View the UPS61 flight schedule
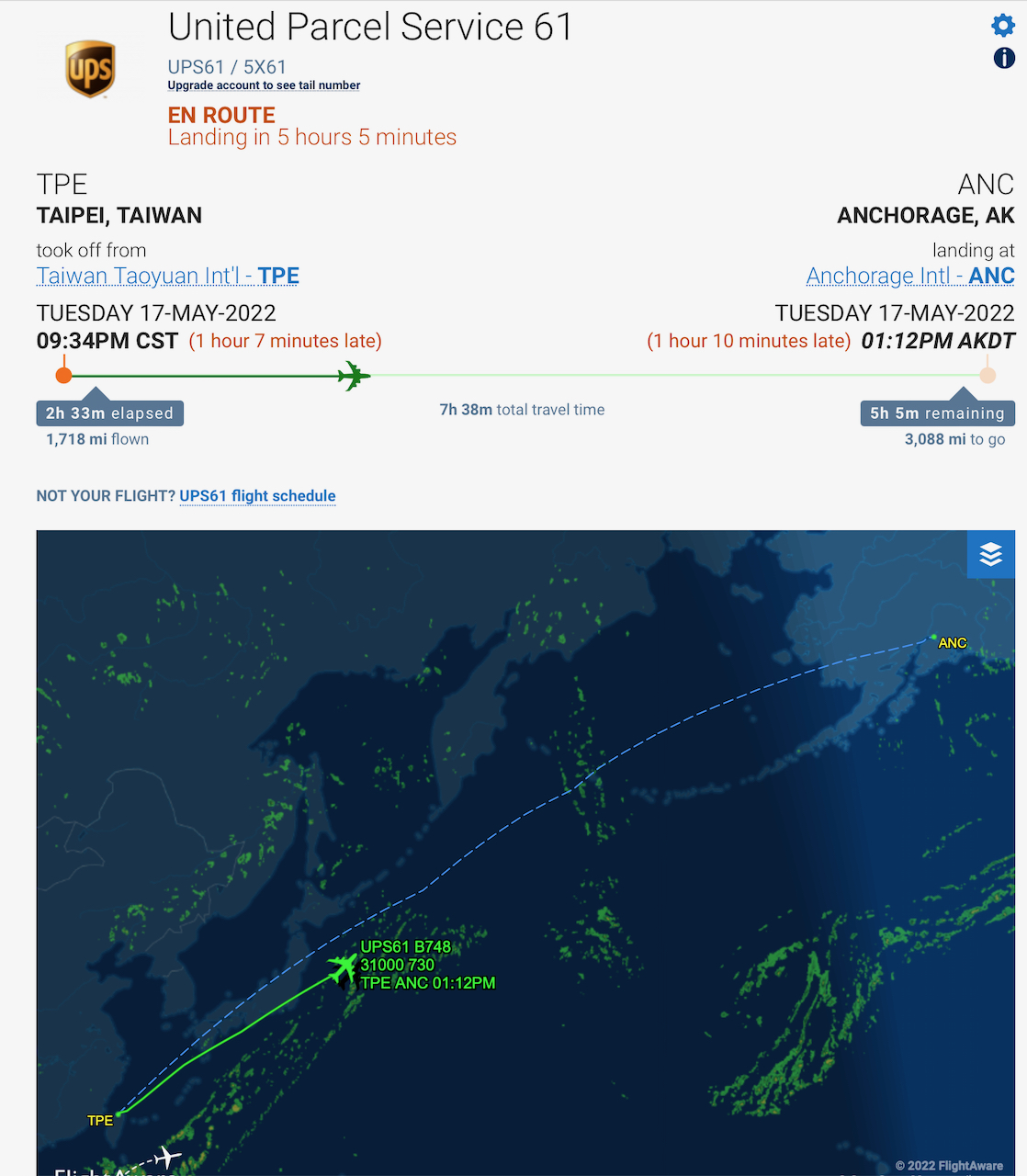This screenshot has width=1027, height=1176. click(x=257, y=496)
